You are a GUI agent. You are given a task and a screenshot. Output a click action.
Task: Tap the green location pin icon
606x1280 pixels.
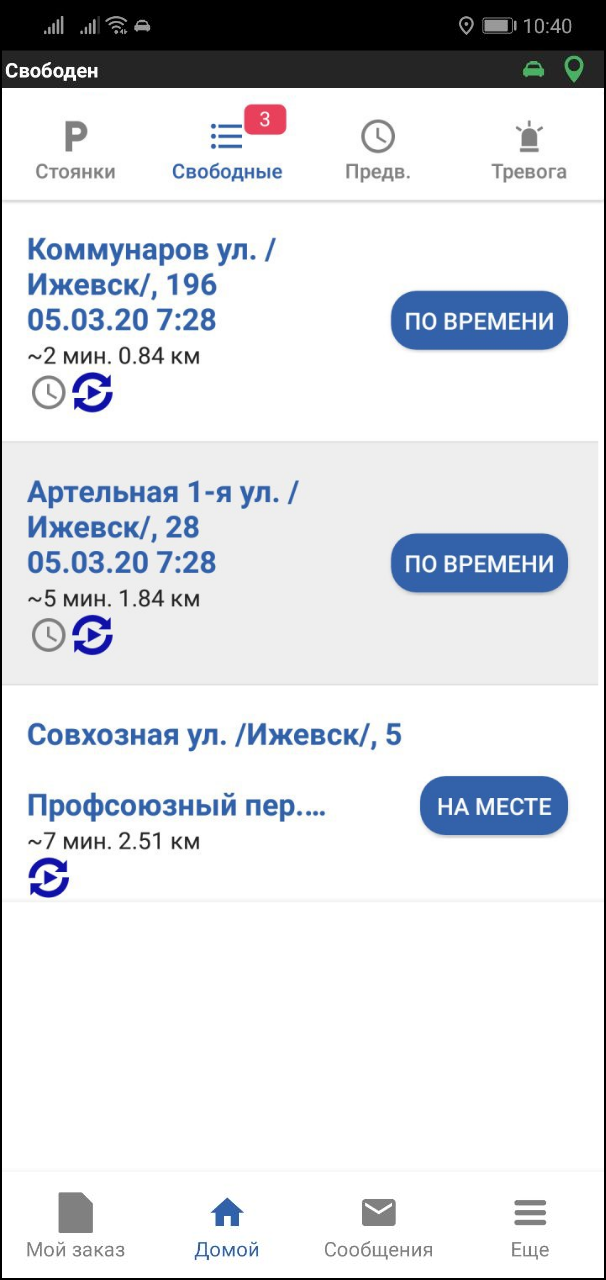point(574,70)
